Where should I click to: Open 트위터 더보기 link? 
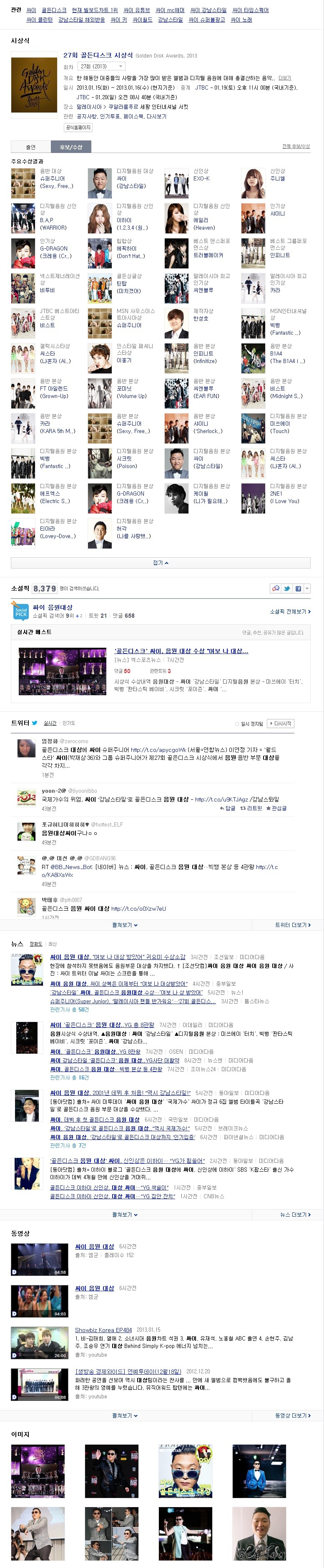tap(292, 924)
